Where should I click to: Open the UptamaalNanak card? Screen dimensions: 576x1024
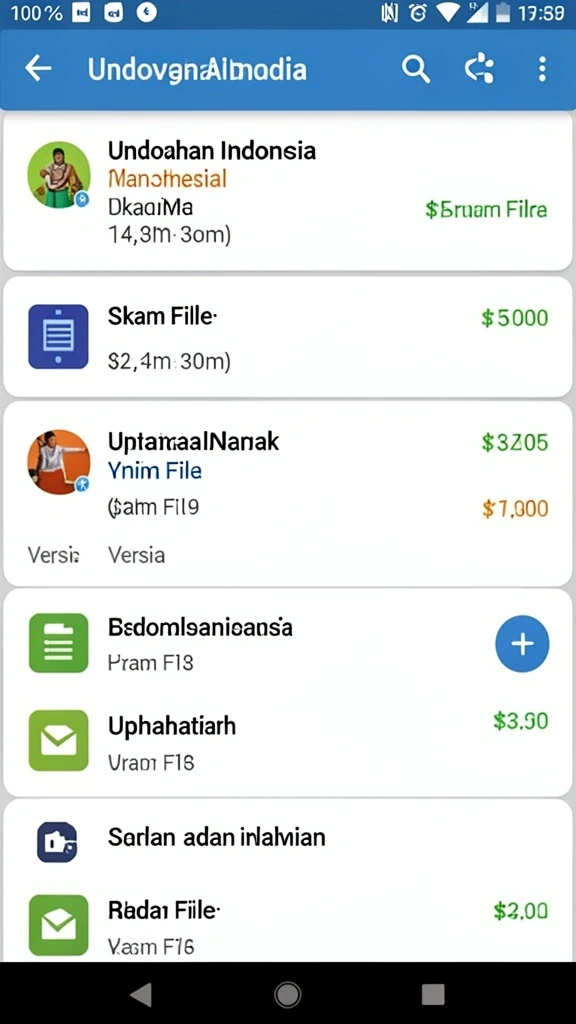click(288, 494)
